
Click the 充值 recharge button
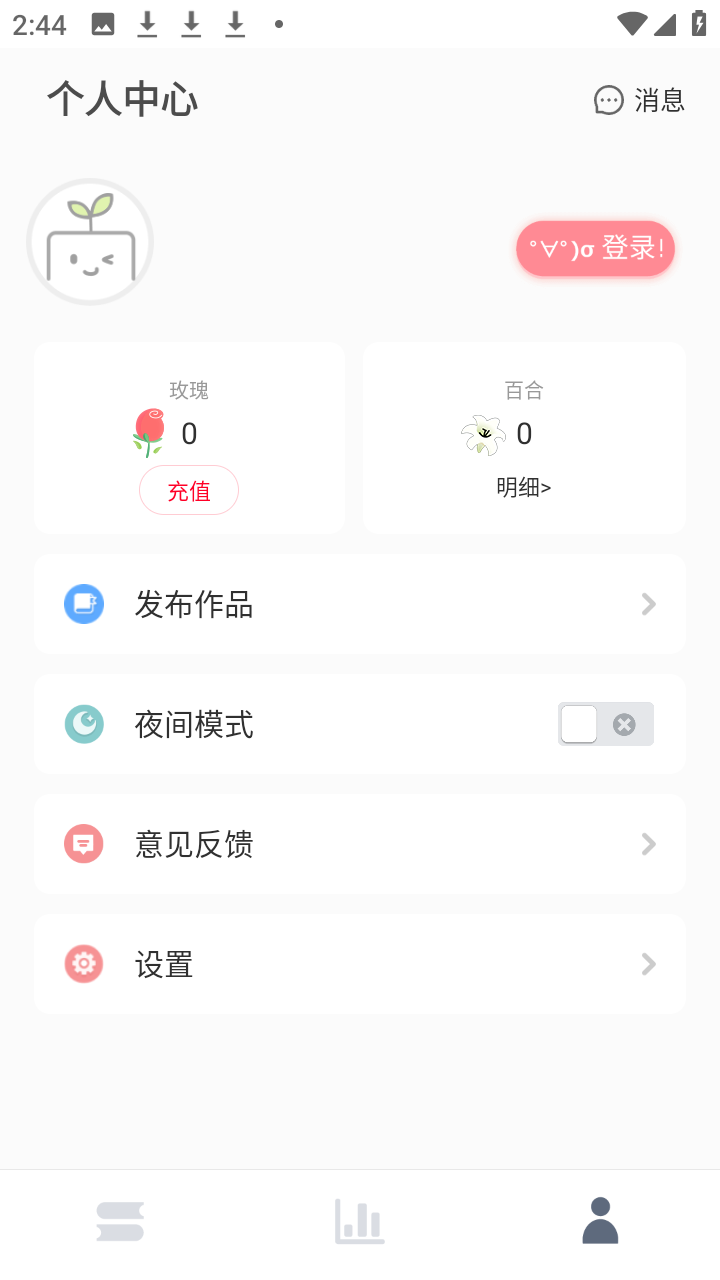point(189,490)
